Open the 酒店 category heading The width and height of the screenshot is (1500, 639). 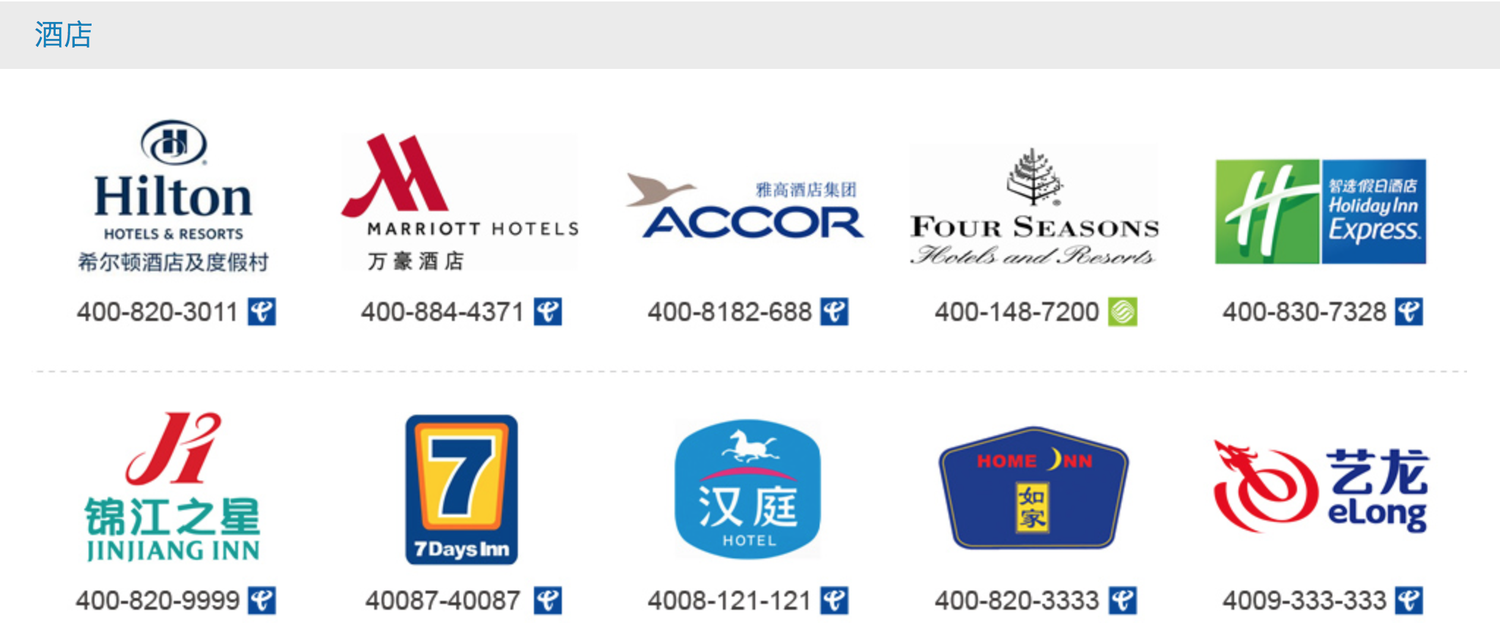(x=63, y=35)
